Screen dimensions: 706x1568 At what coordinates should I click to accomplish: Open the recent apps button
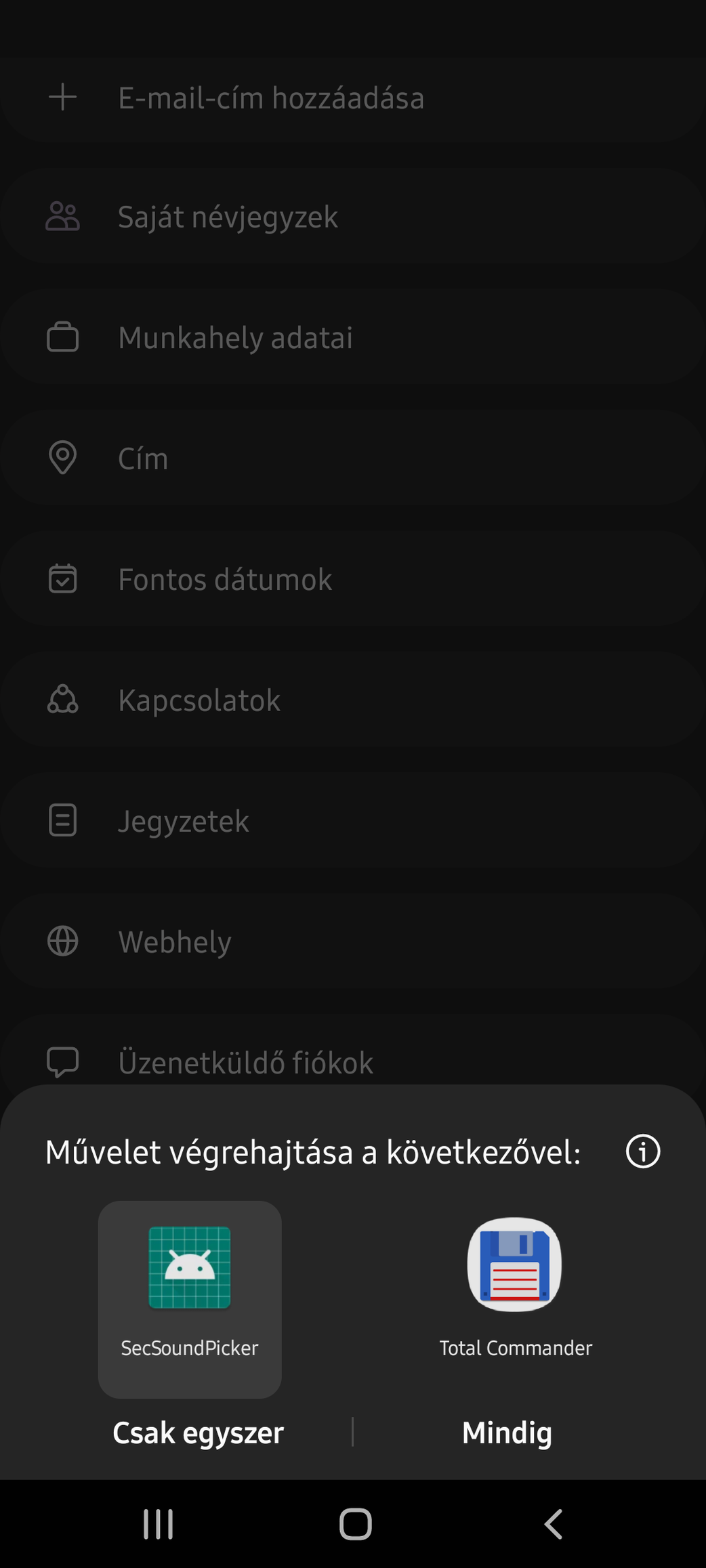click(158, 1524)
